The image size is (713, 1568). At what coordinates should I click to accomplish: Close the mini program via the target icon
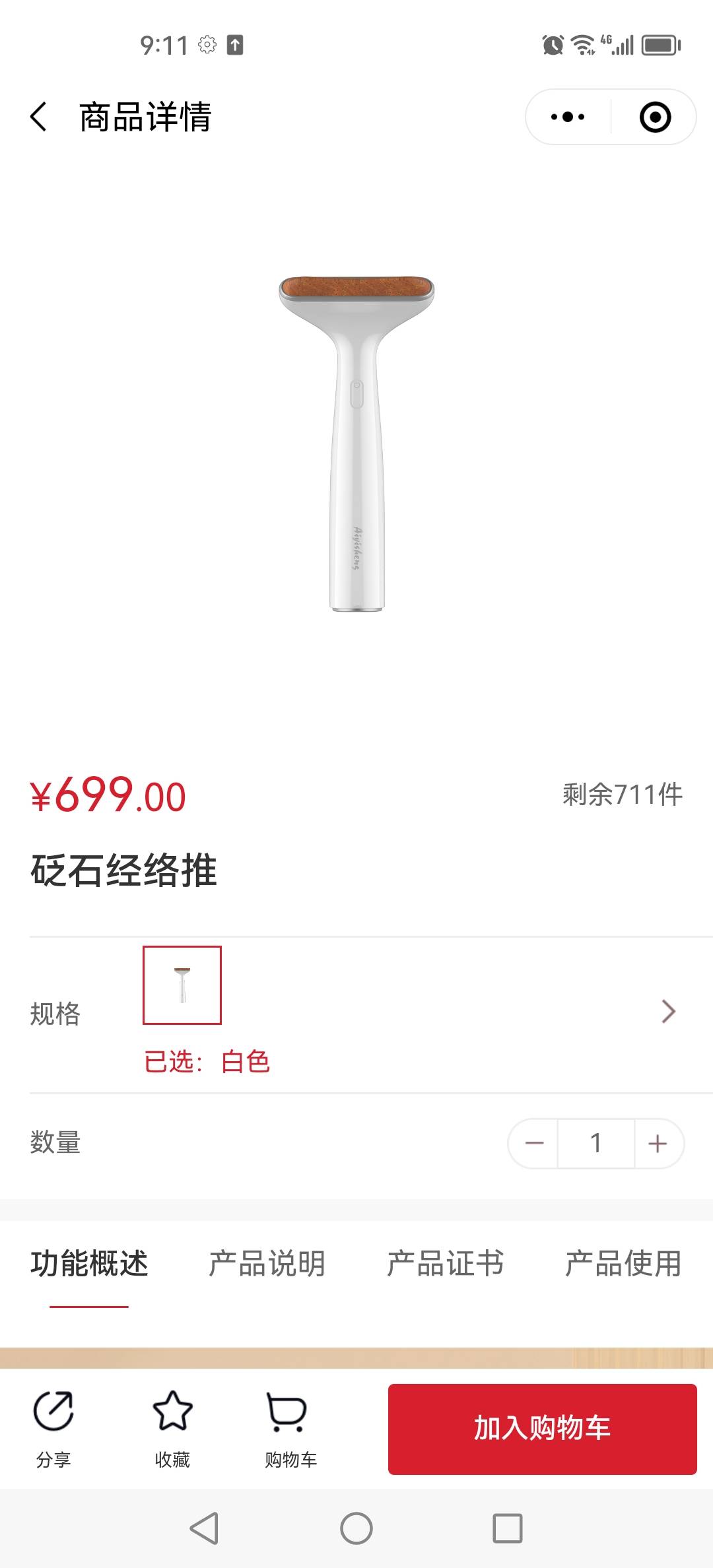point(655,117)
